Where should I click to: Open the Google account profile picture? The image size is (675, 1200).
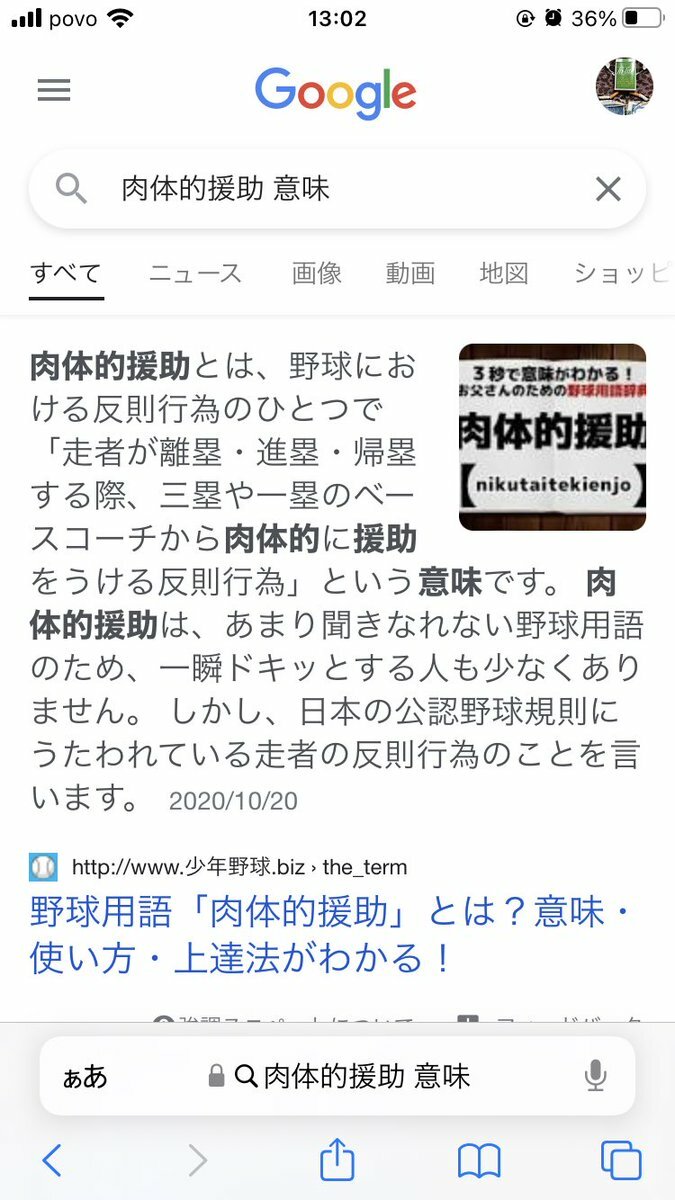point(624,87)
